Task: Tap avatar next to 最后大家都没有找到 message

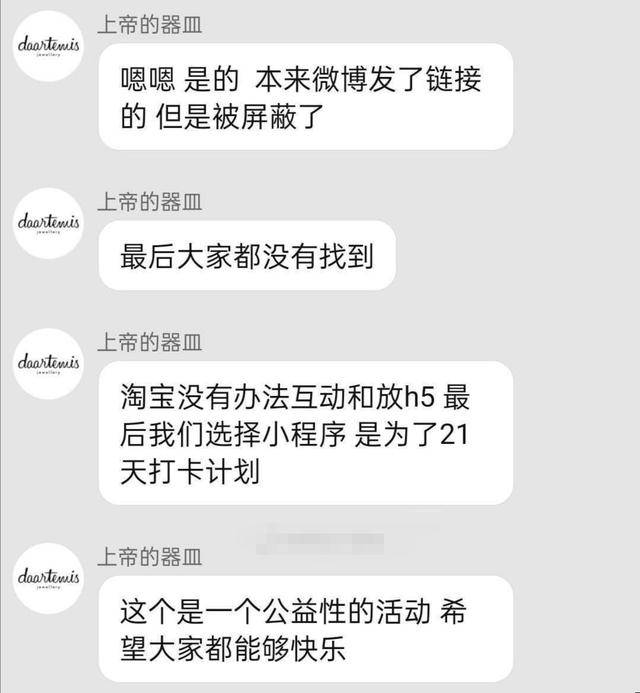Action: [49, 223]
